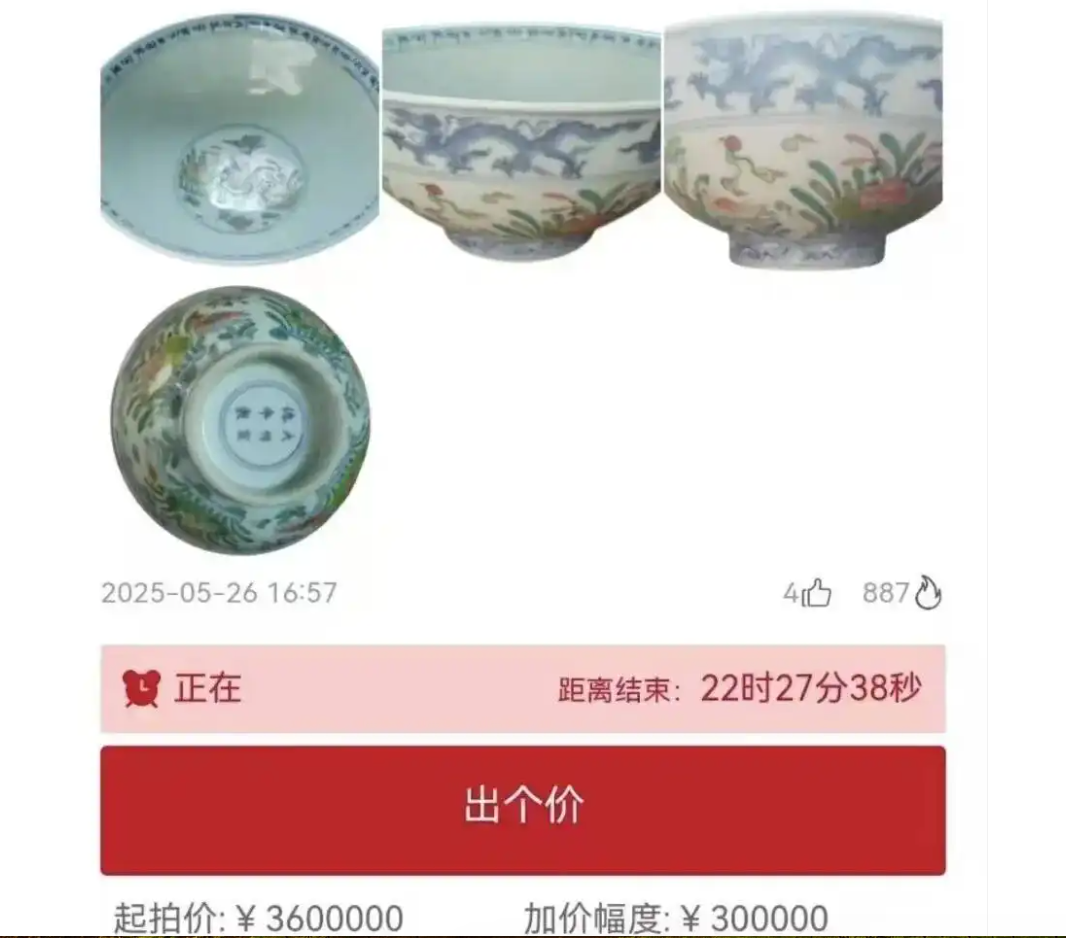Open the bowl base mark photo
The image size is (1066, 938).
240,419
